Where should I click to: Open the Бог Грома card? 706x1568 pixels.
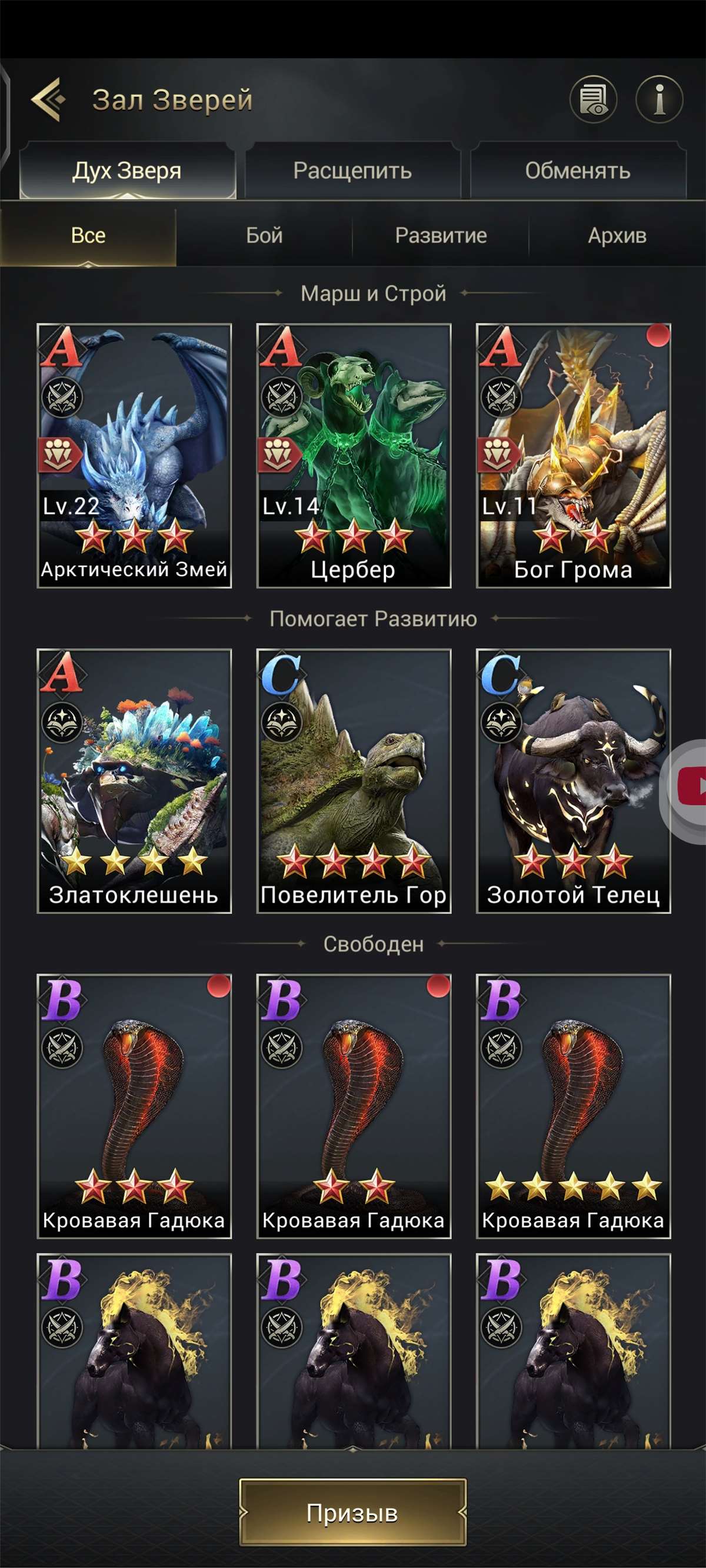coord(573,455)
